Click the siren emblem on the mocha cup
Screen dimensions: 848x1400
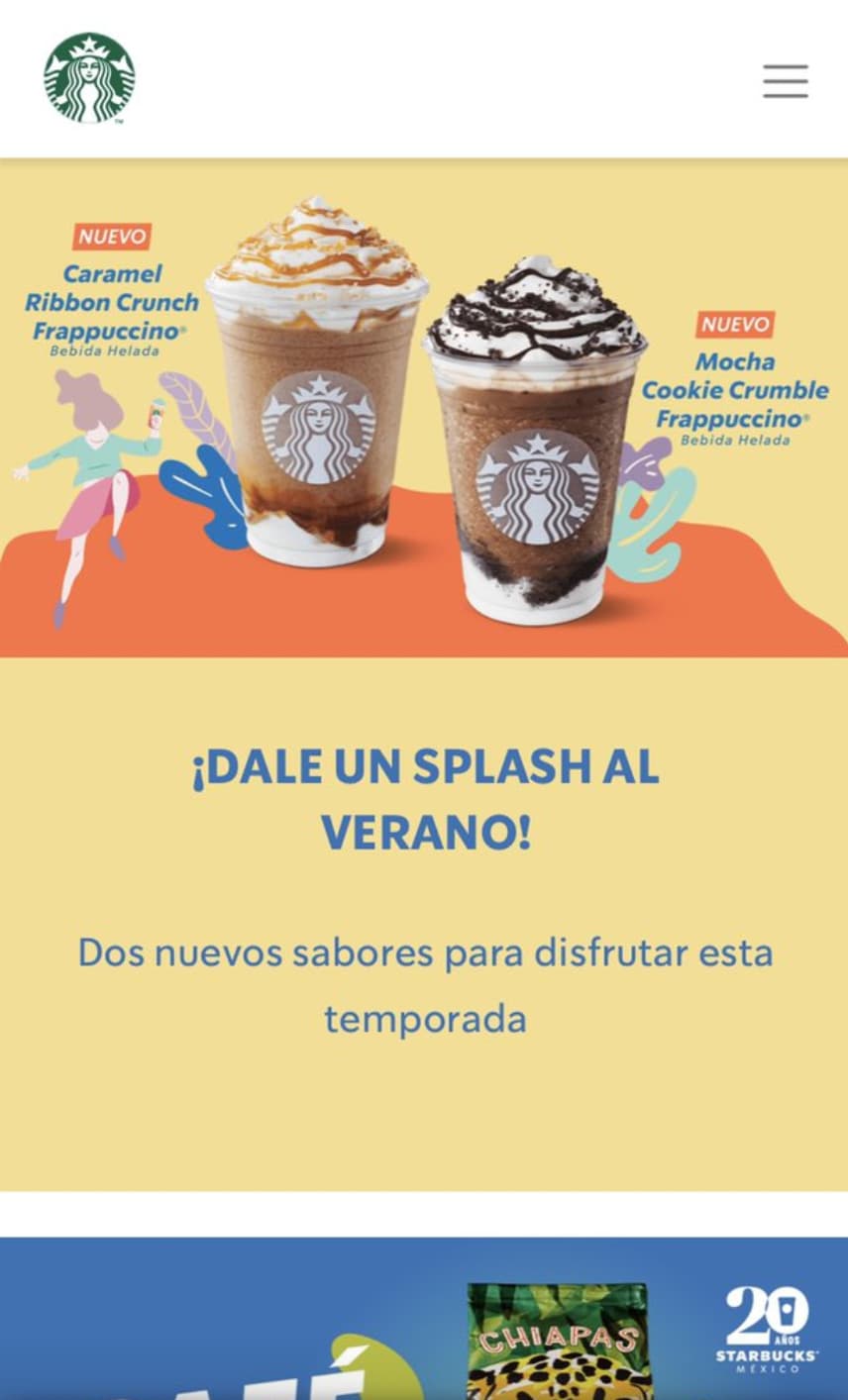coord(531,485)
